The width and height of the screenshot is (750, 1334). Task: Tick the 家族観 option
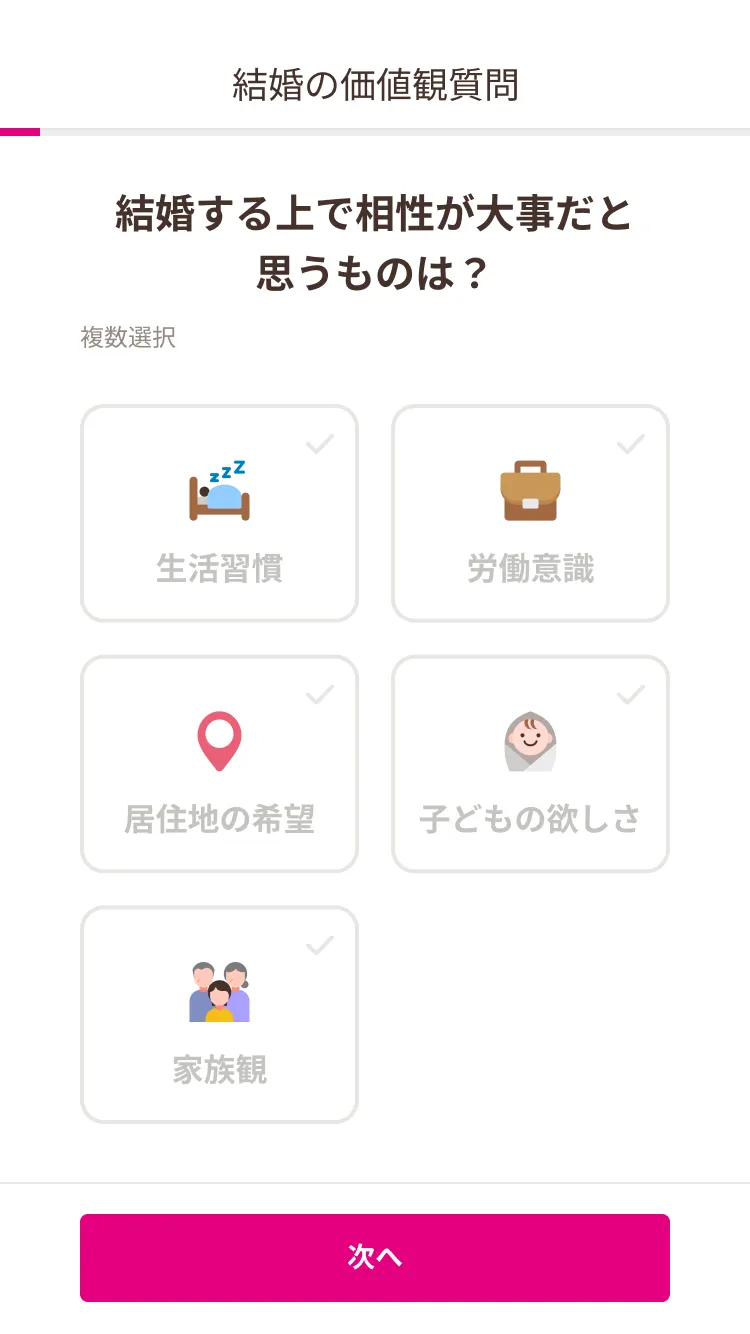click(219, 1015)
